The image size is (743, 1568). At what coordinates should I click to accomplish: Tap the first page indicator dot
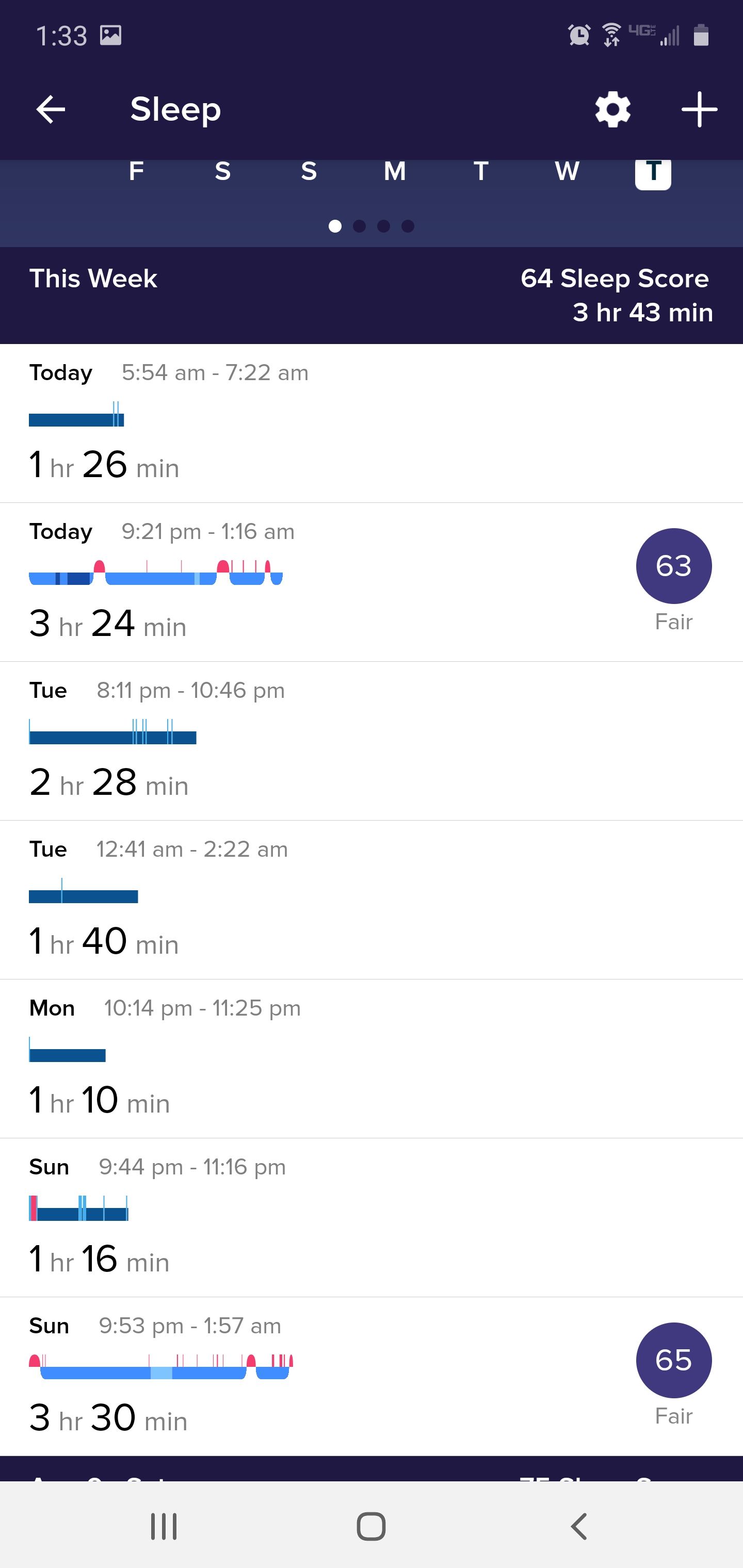click(335, 226)
